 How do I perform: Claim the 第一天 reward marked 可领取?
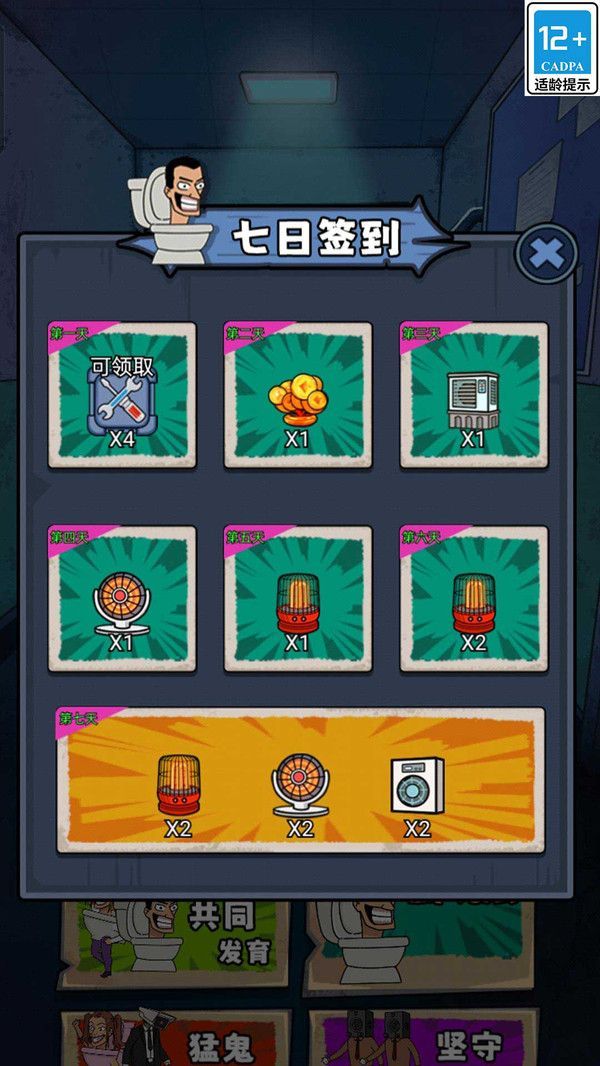(122, 395)
